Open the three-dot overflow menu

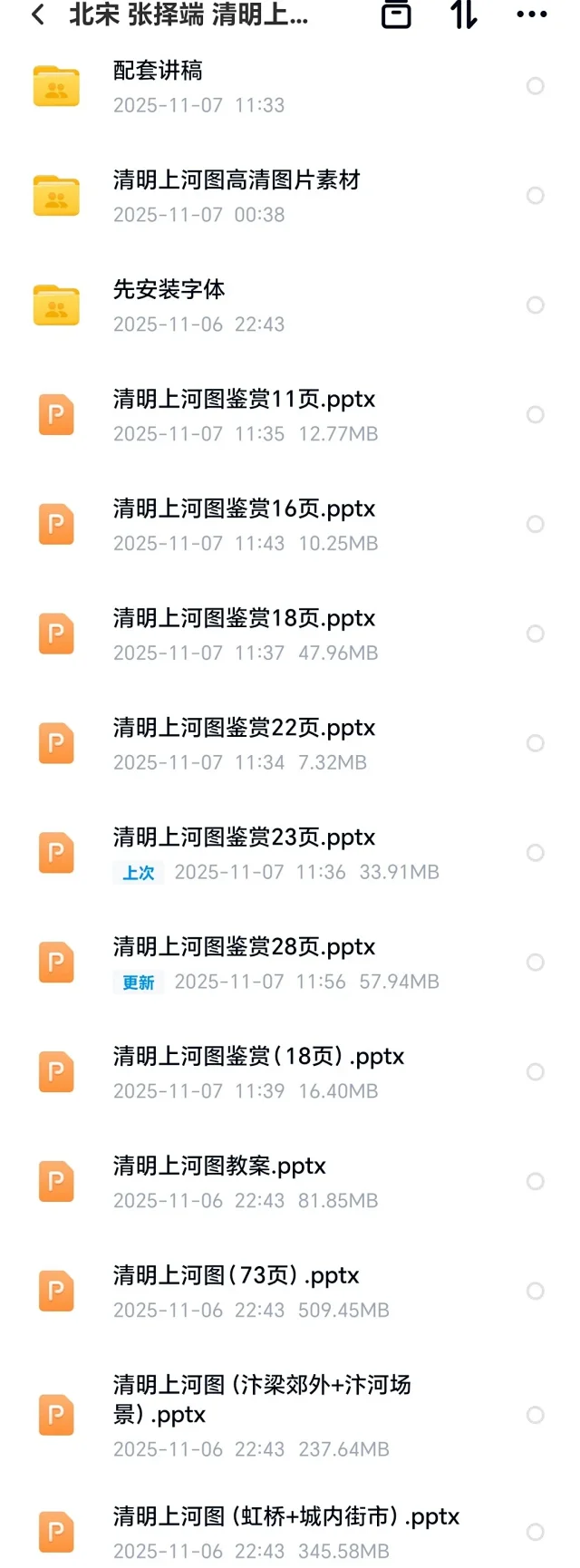(x=531, y=15)
